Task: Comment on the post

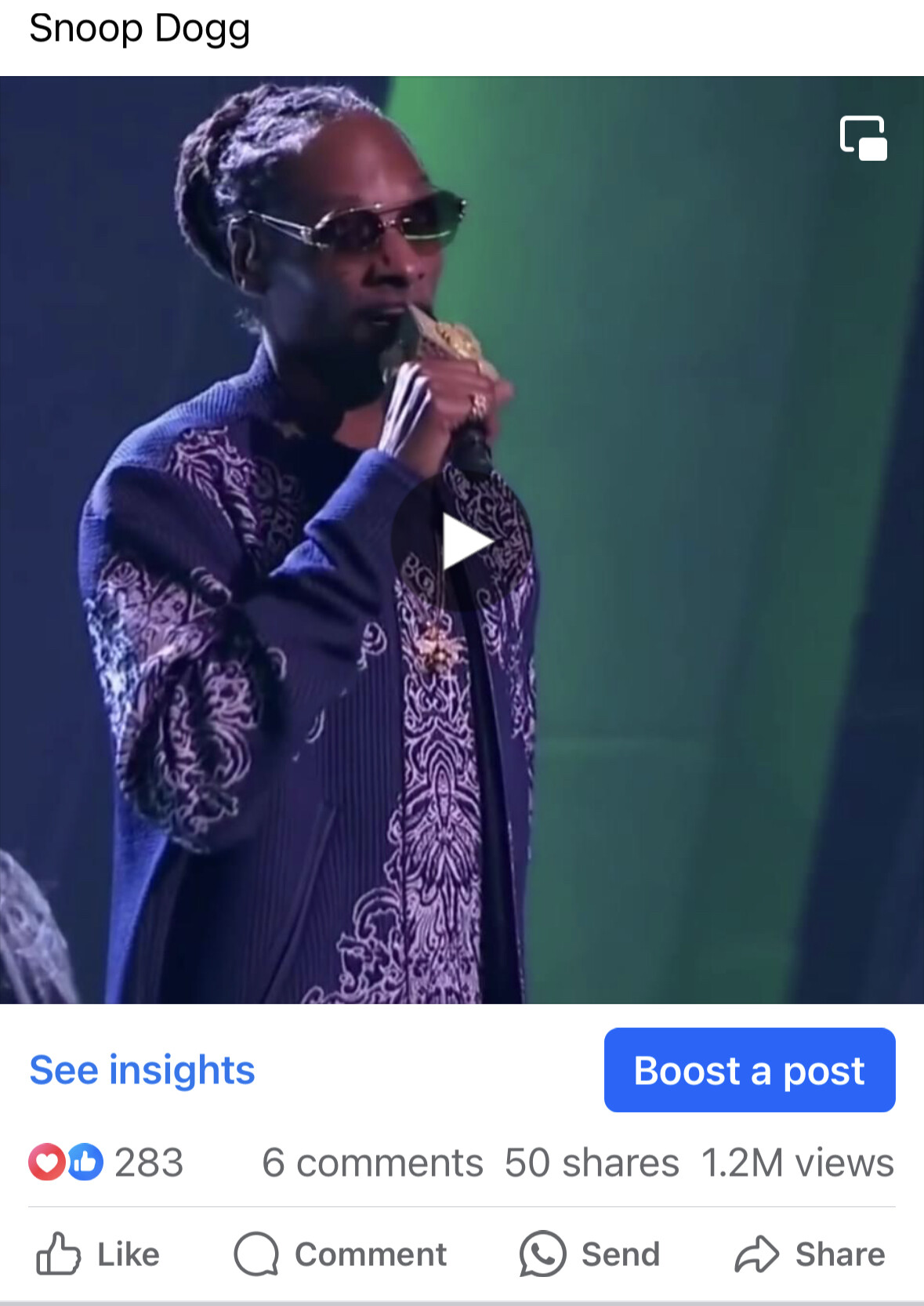Action: coord(341,1254)
